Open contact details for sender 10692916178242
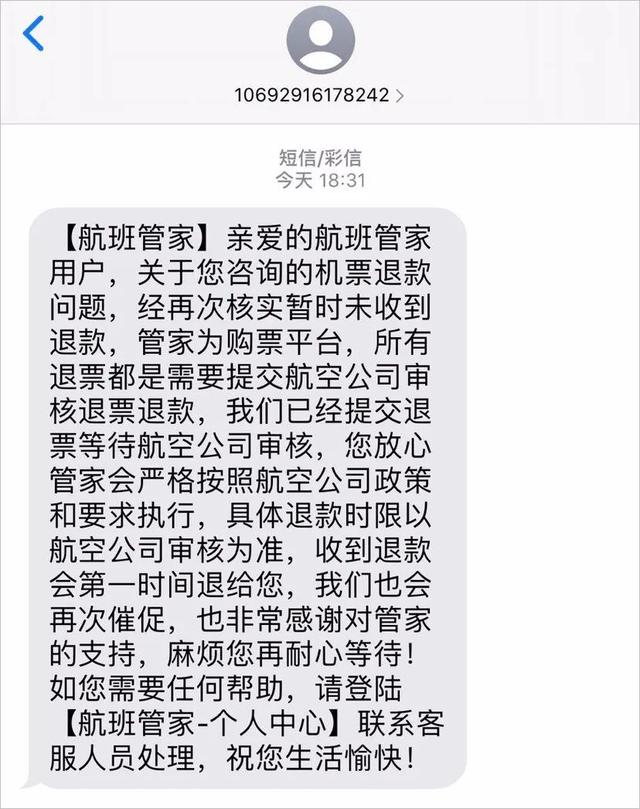This screenshot has width=640, height=809. coord(320,96)
